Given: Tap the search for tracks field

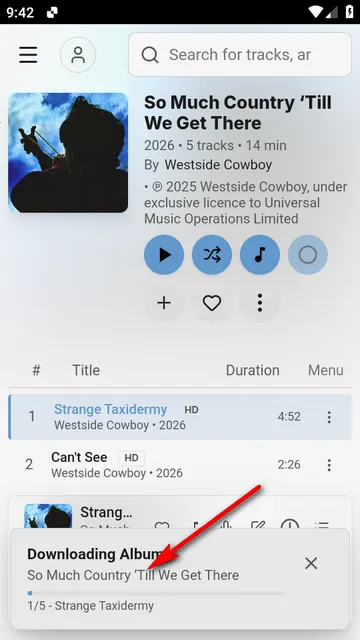Looking at the screenshot, I should (x=240, y=55).
